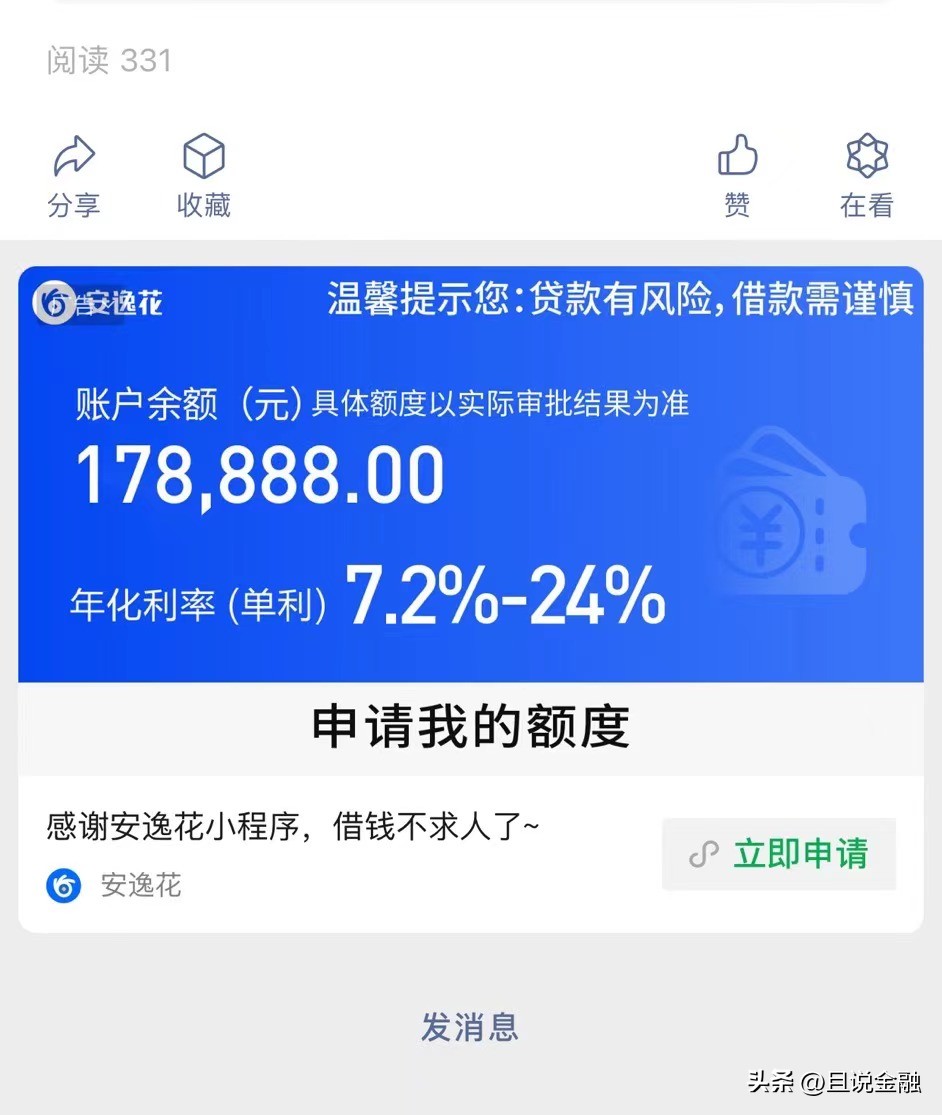Click the 收藏 favorite box icon
This screenshot has width=942, height=1115.
(x=203, y=155)
